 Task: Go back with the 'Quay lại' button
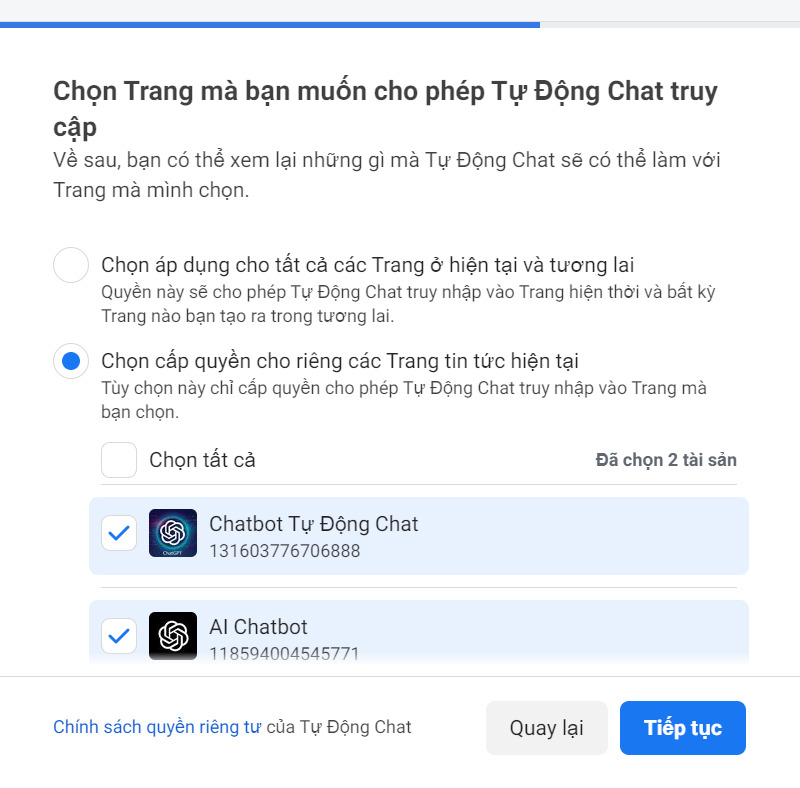(x=546, y=728)
